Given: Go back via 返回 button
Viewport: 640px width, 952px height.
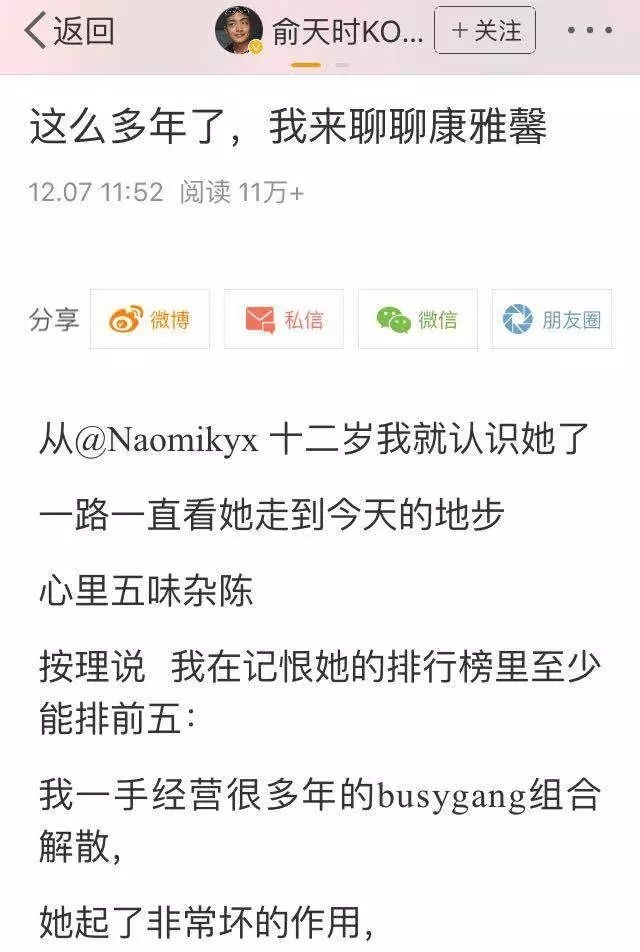Looking at the screenshot, I should pos(68,31).
